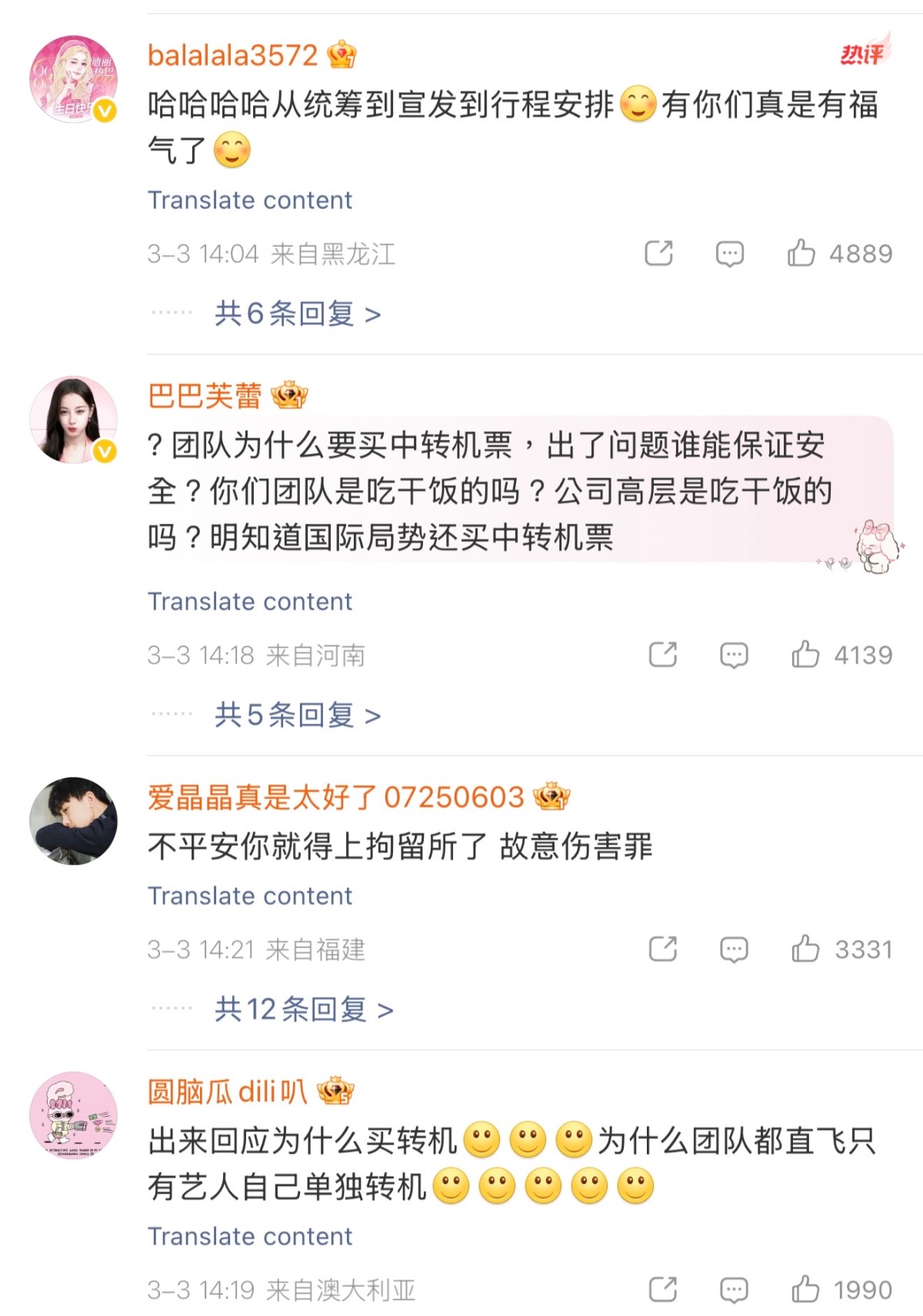Viewport: 923px width, 1316px height.
Task: Like balalala3572's comment
Action: tap(801, 253)
